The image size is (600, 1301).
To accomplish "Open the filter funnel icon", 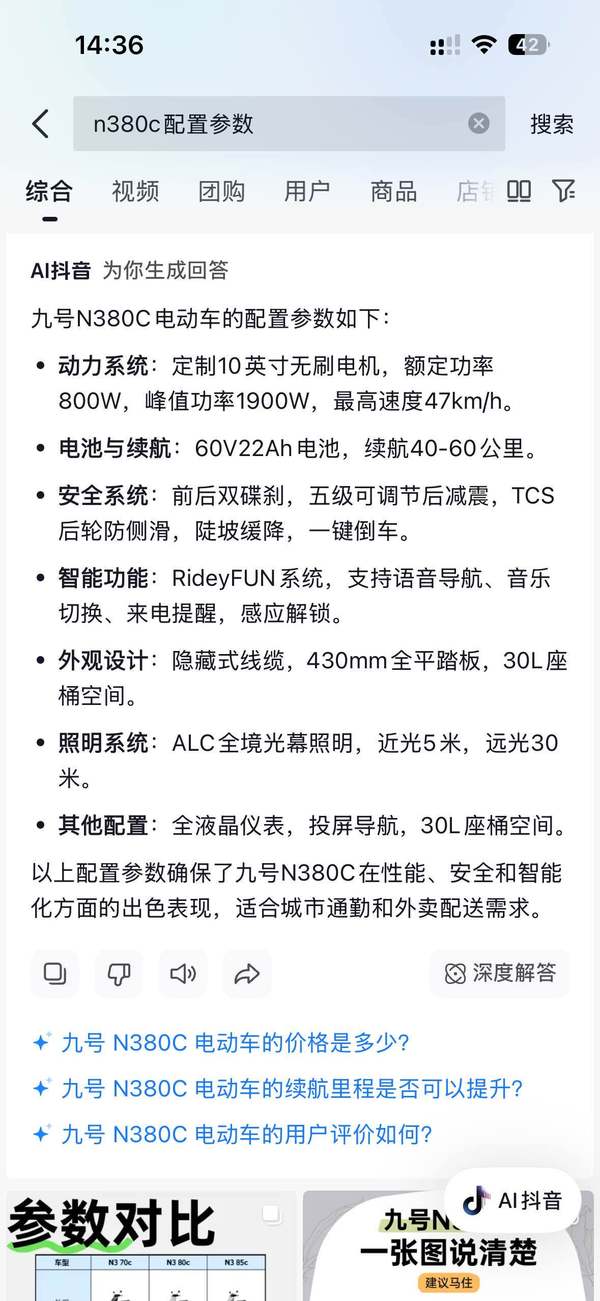I will tap(565, 191).
